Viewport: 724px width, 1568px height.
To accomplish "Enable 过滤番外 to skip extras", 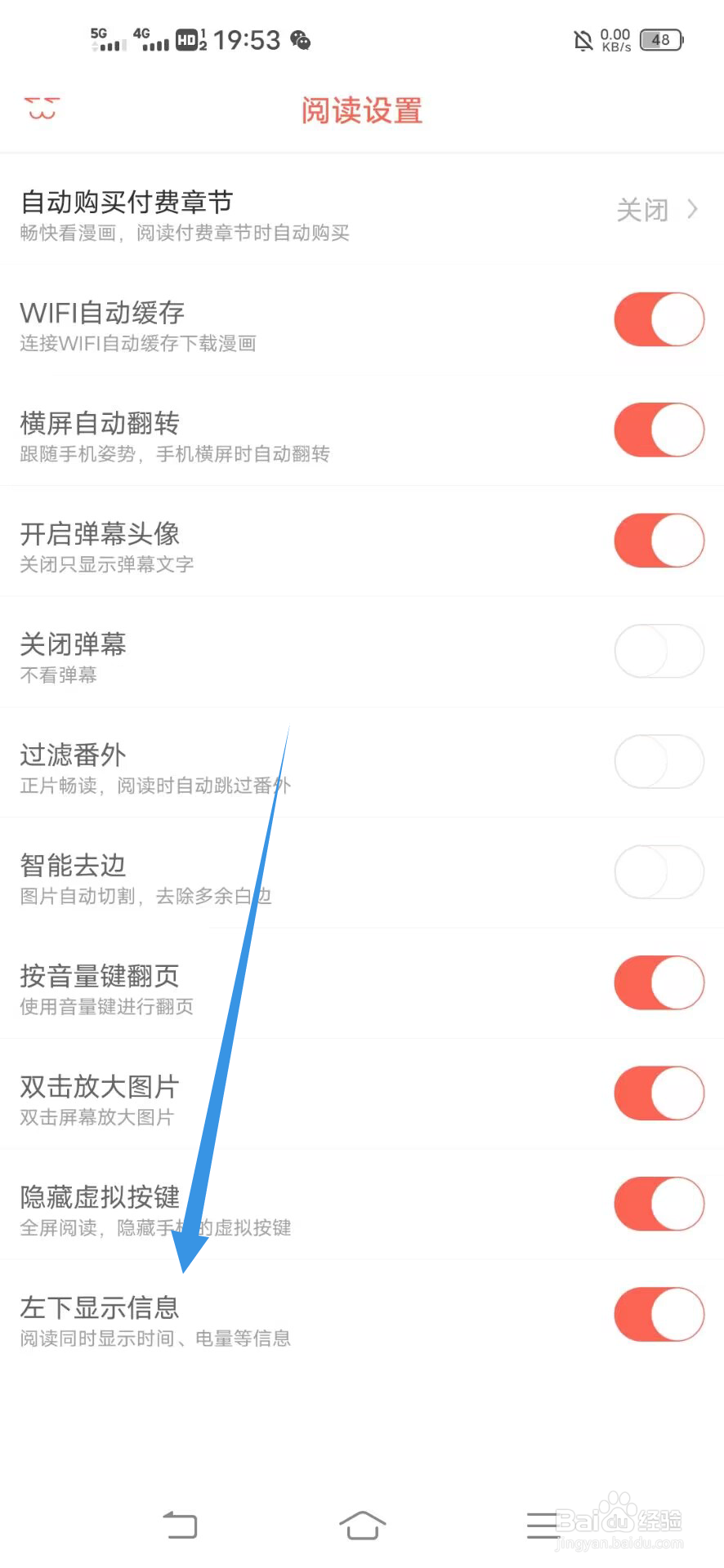I will [659, 761].
